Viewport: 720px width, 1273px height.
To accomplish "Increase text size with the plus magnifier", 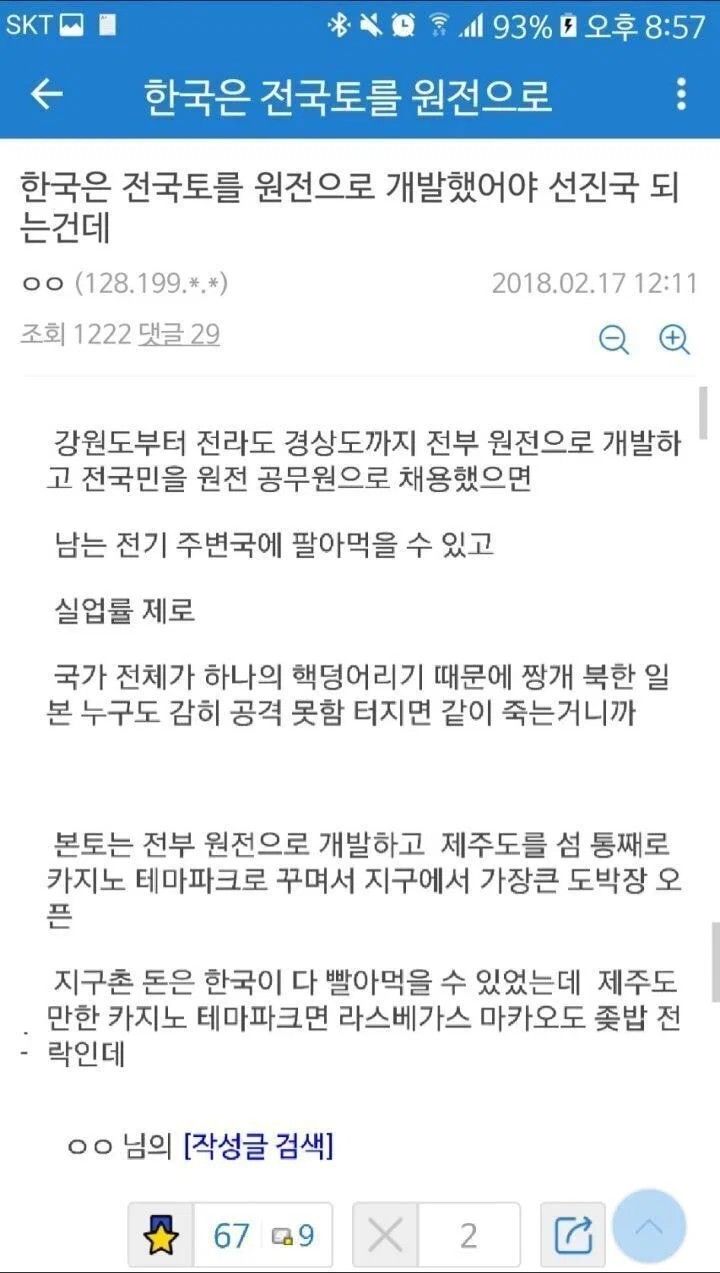I will click(x=675, y=340).
